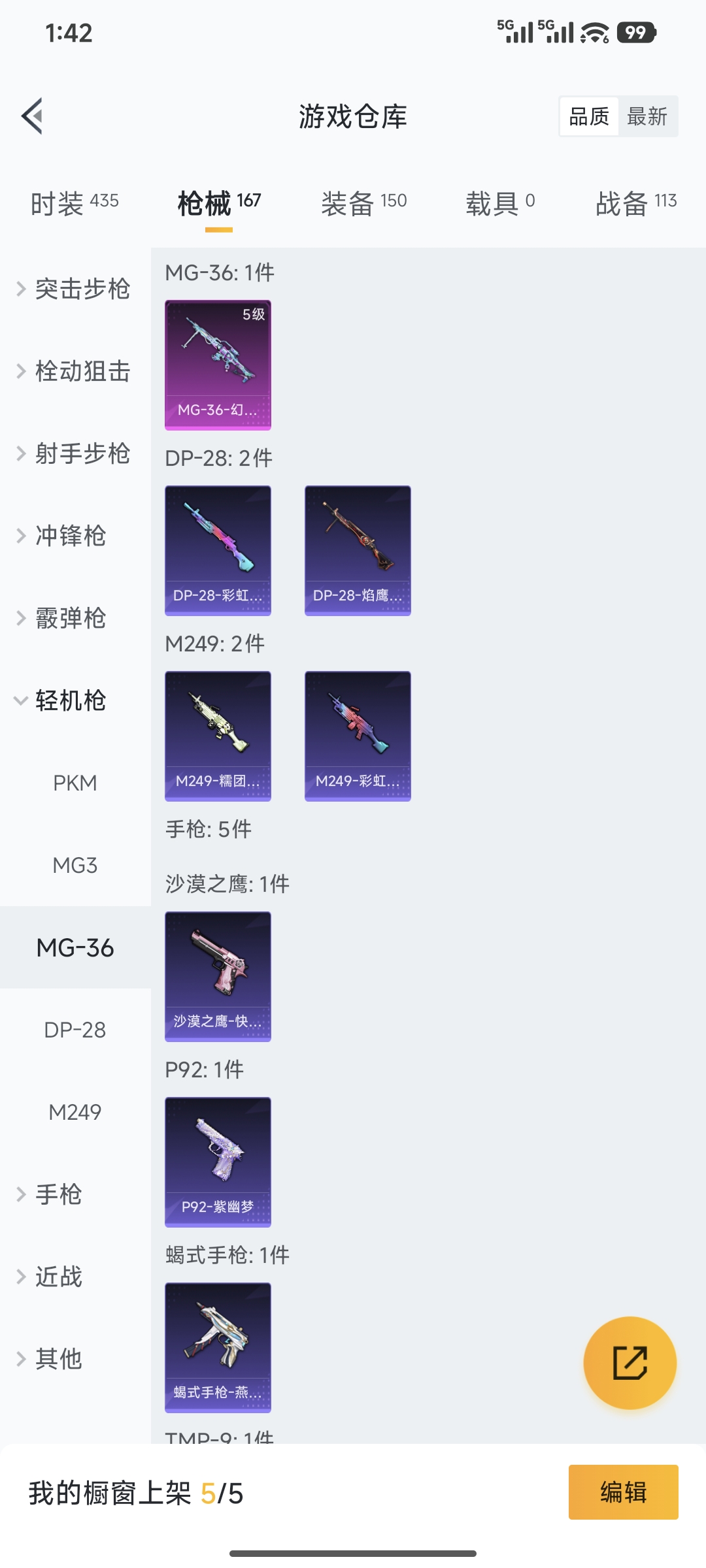Tap the back arrow to exit warehouse
Viewport: 706px width, 1568px height.
click(31, 116)
